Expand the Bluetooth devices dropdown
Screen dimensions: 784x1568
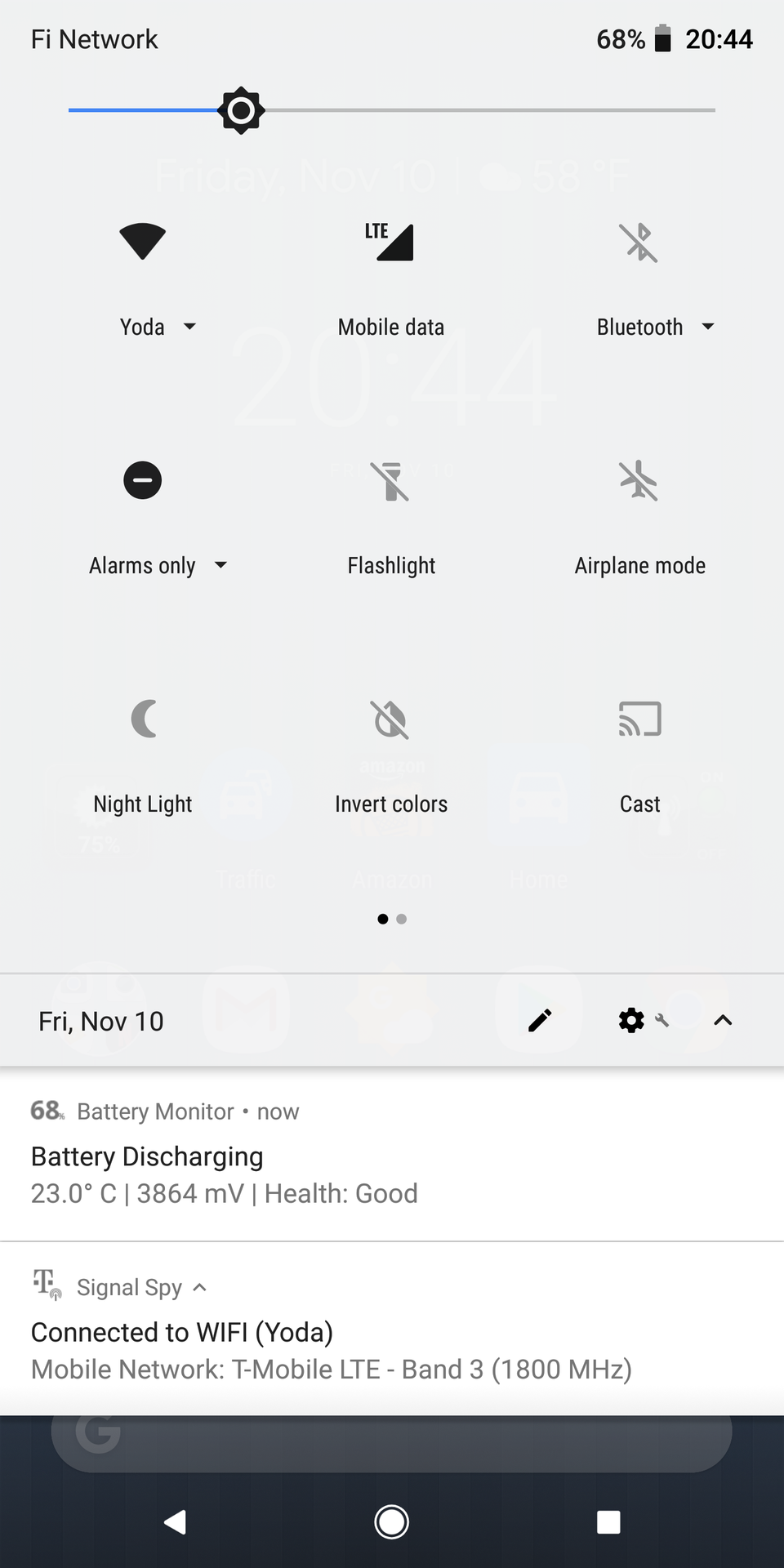[x=708, y=327]
